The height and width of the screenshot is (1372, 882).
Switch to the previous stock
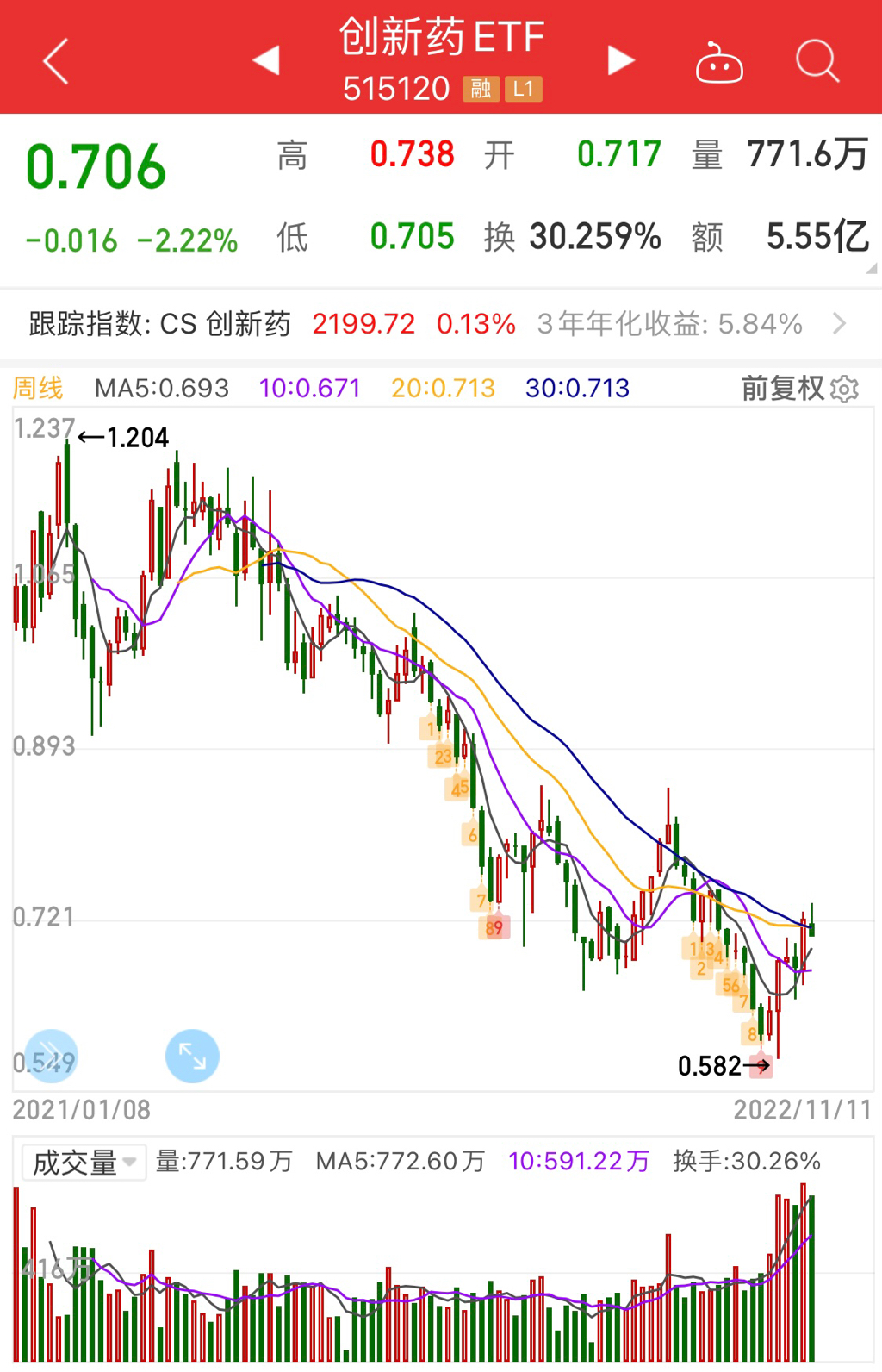pyautogui.click(x=266, y=60)
